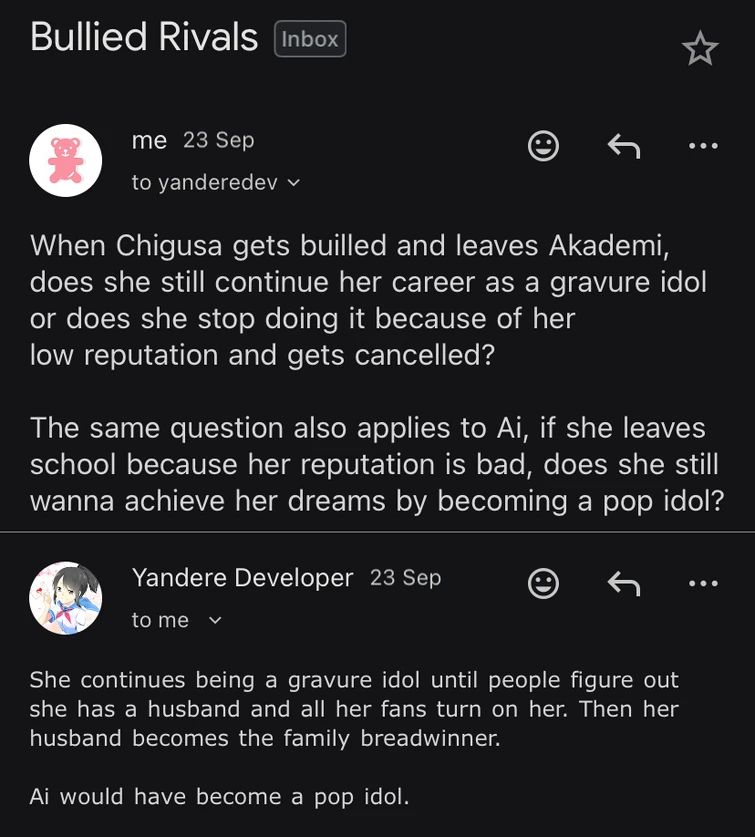755x837 pixels.
Task: View Yandere Developer's profile picture
Action: click(x=66, y=598)
